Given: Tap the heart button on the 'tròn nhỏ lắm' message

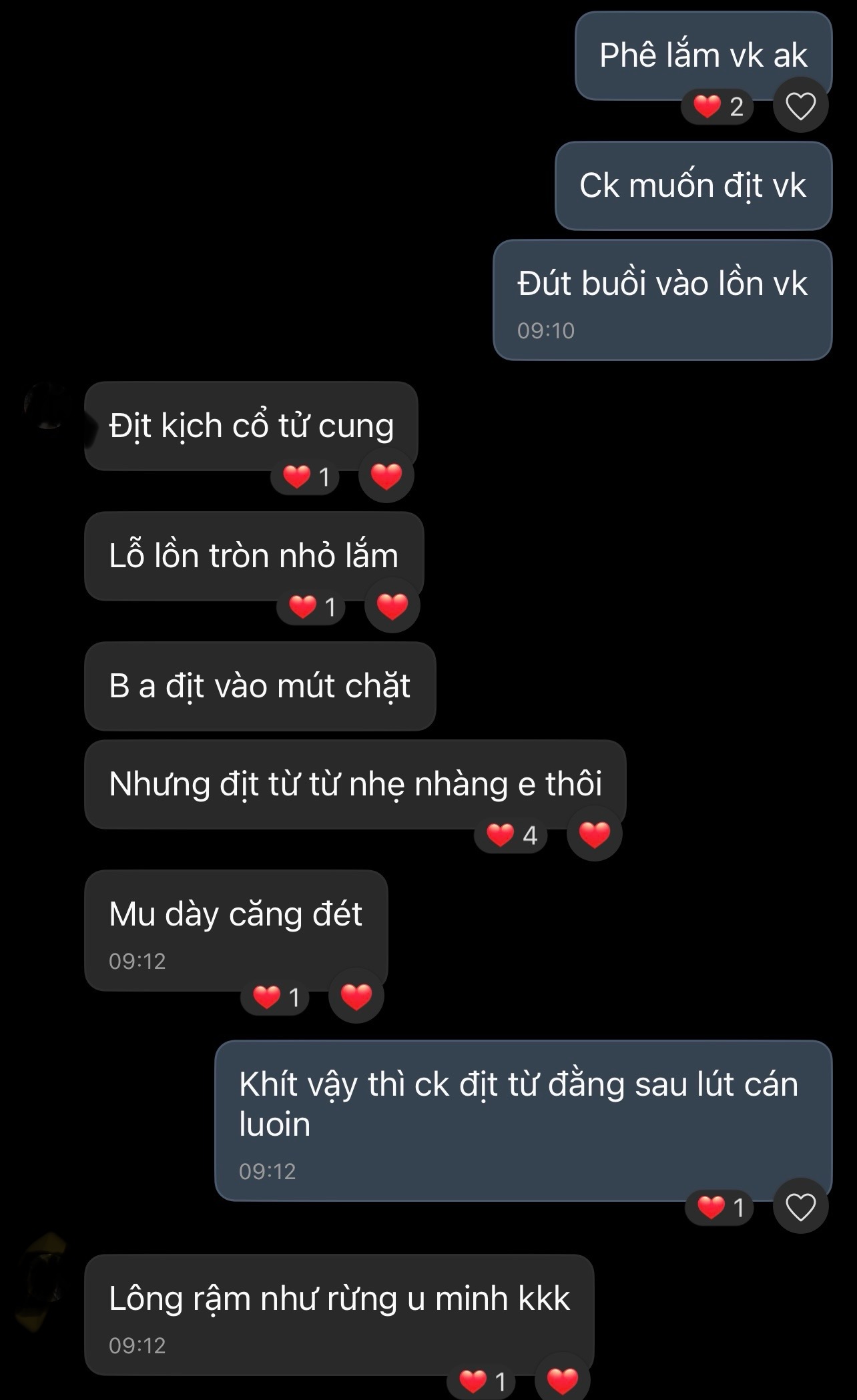Looking at the screenshot, I should coord(392,607).
